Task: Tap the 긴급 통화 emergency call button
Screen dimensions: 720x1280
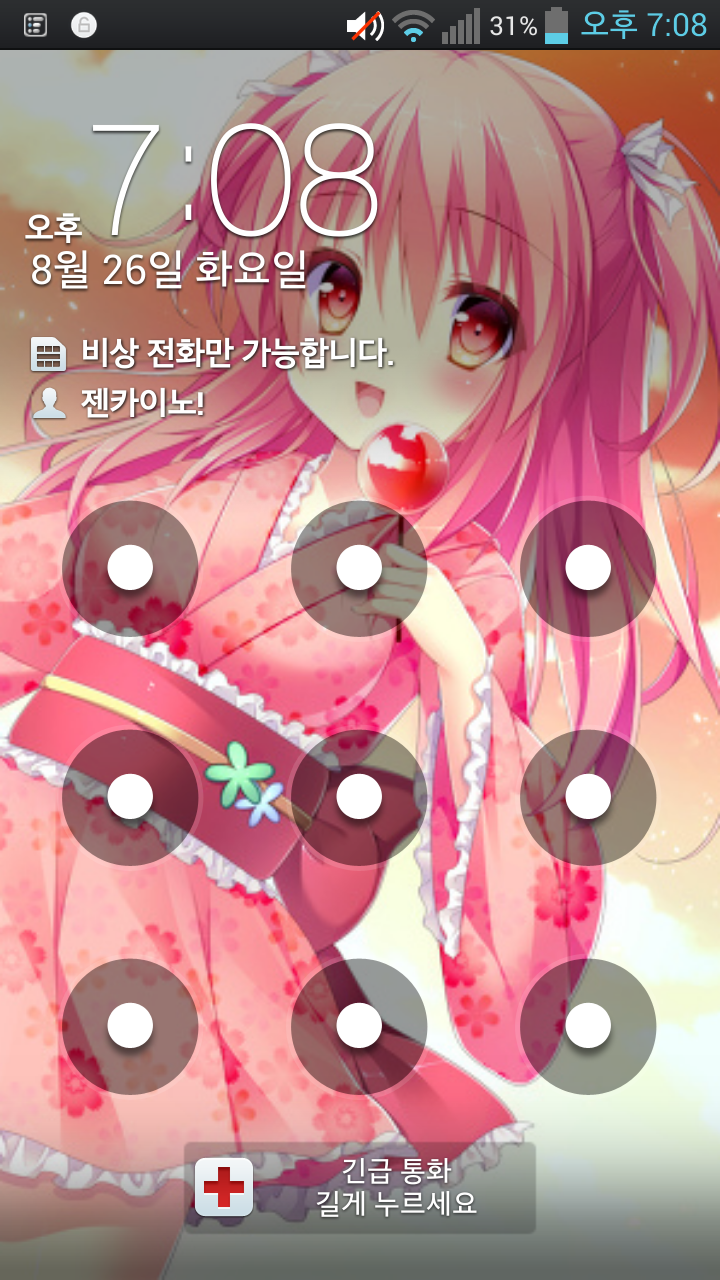Action: click(x=360, y=1187)
